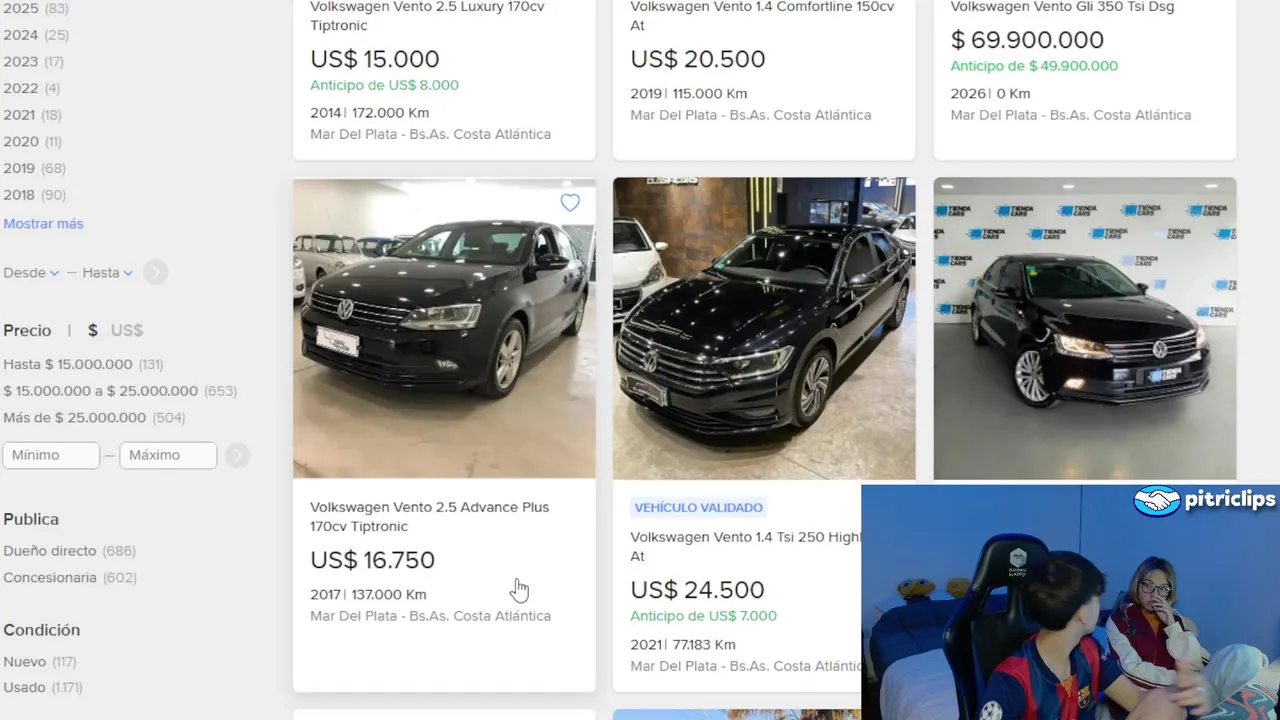Open the Hasta year dropdown
1280x720 pixels.
tap(107, 273)
